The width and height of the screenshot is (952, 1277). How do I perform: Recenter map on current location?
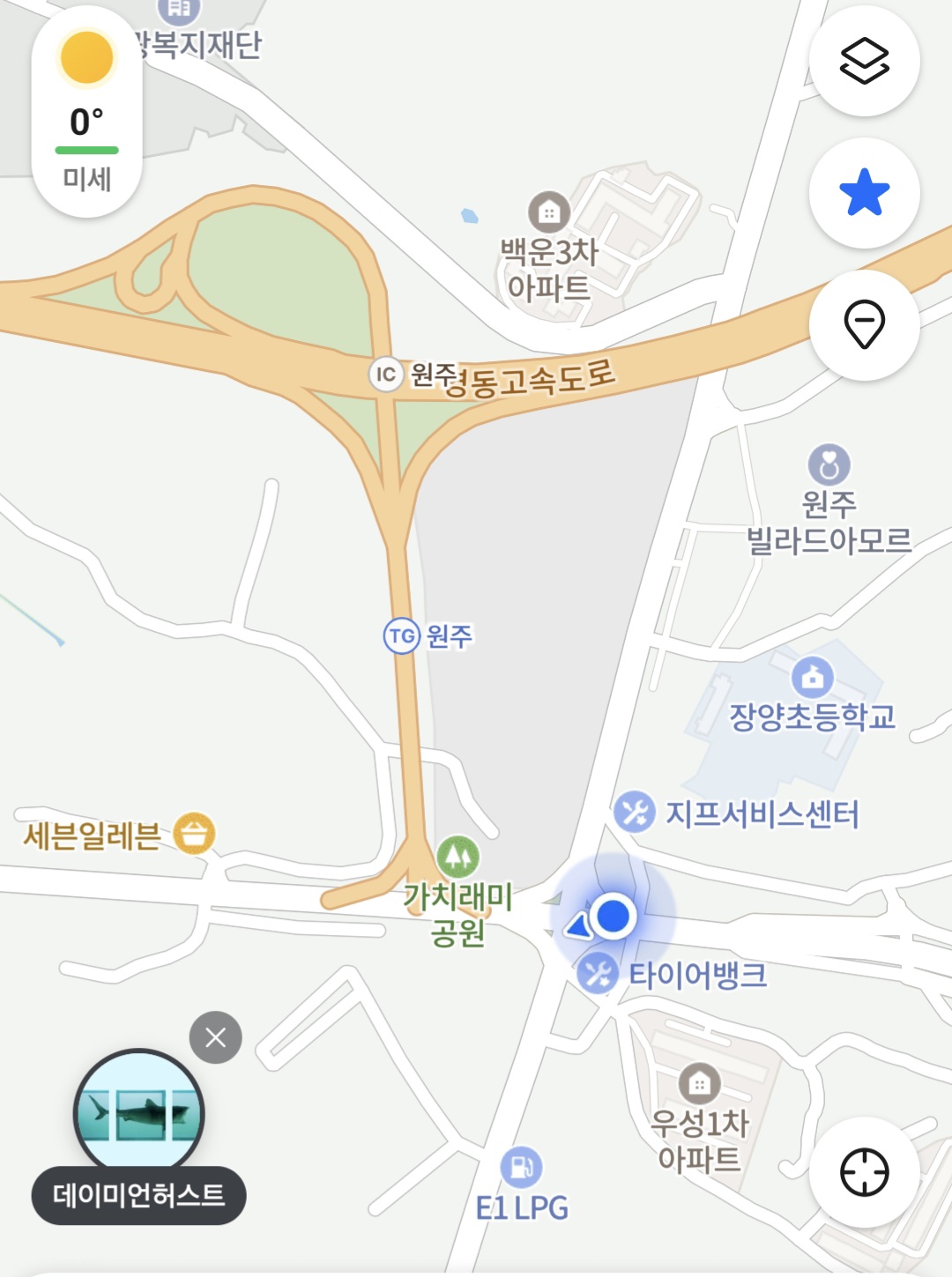[x=864, y=1172]
